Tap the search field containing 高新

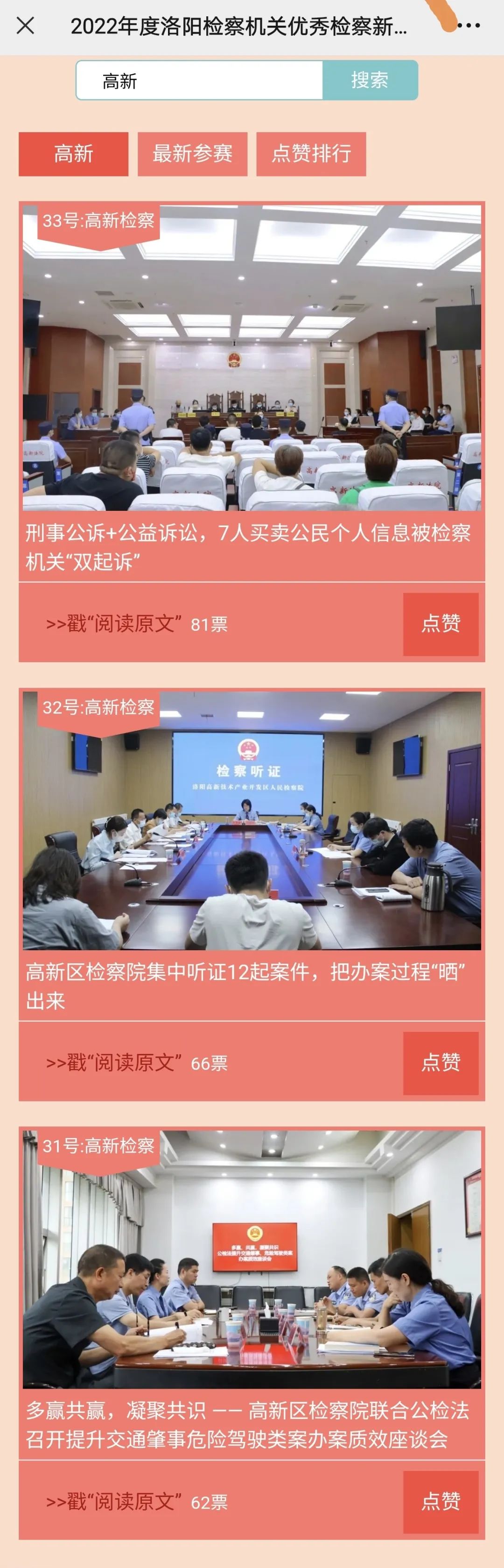pyautogui.click(x=200, y=80)
